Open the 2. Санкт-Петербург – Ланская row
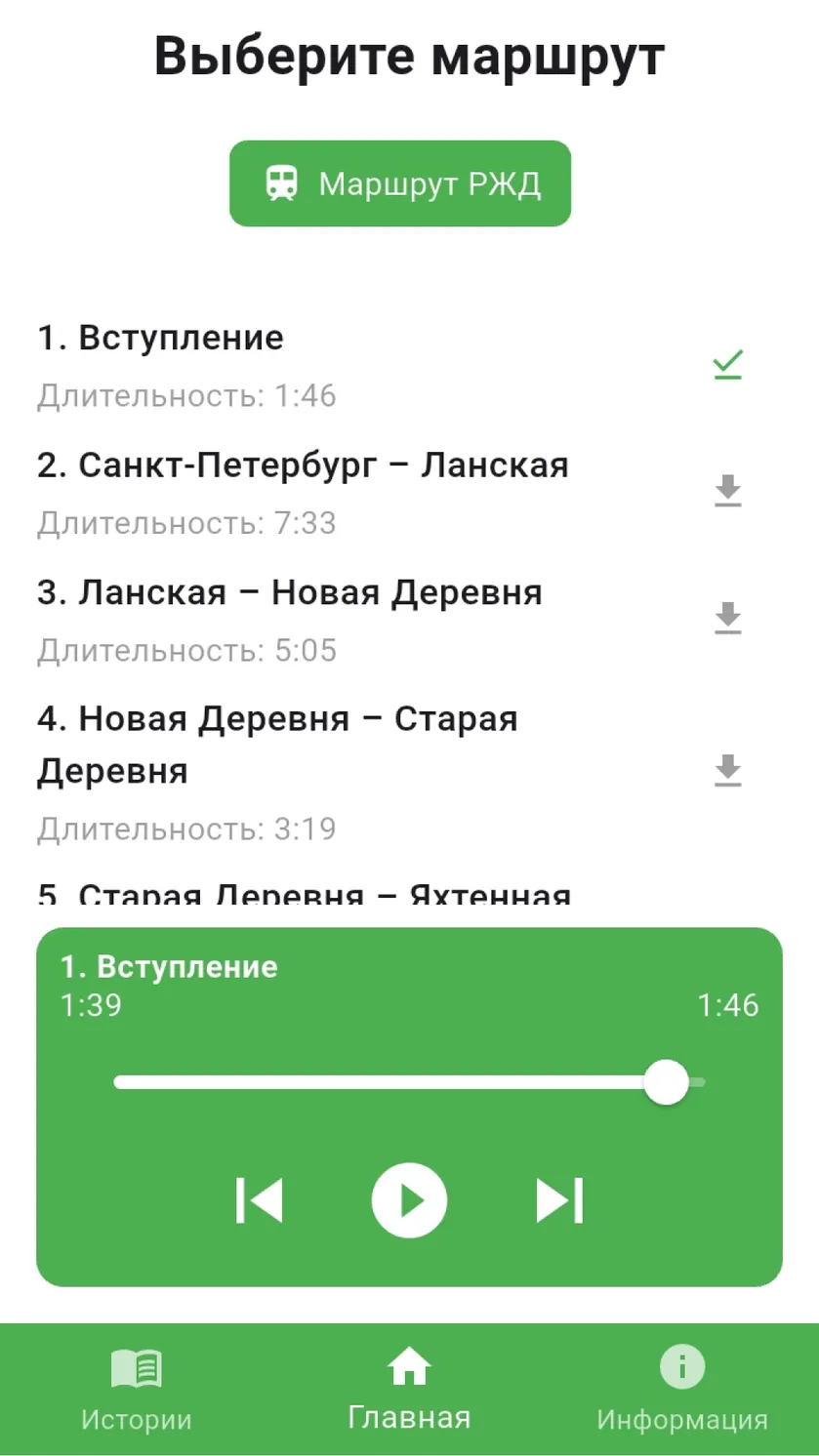The image size is (819, 1456). [x=409, y=493]
